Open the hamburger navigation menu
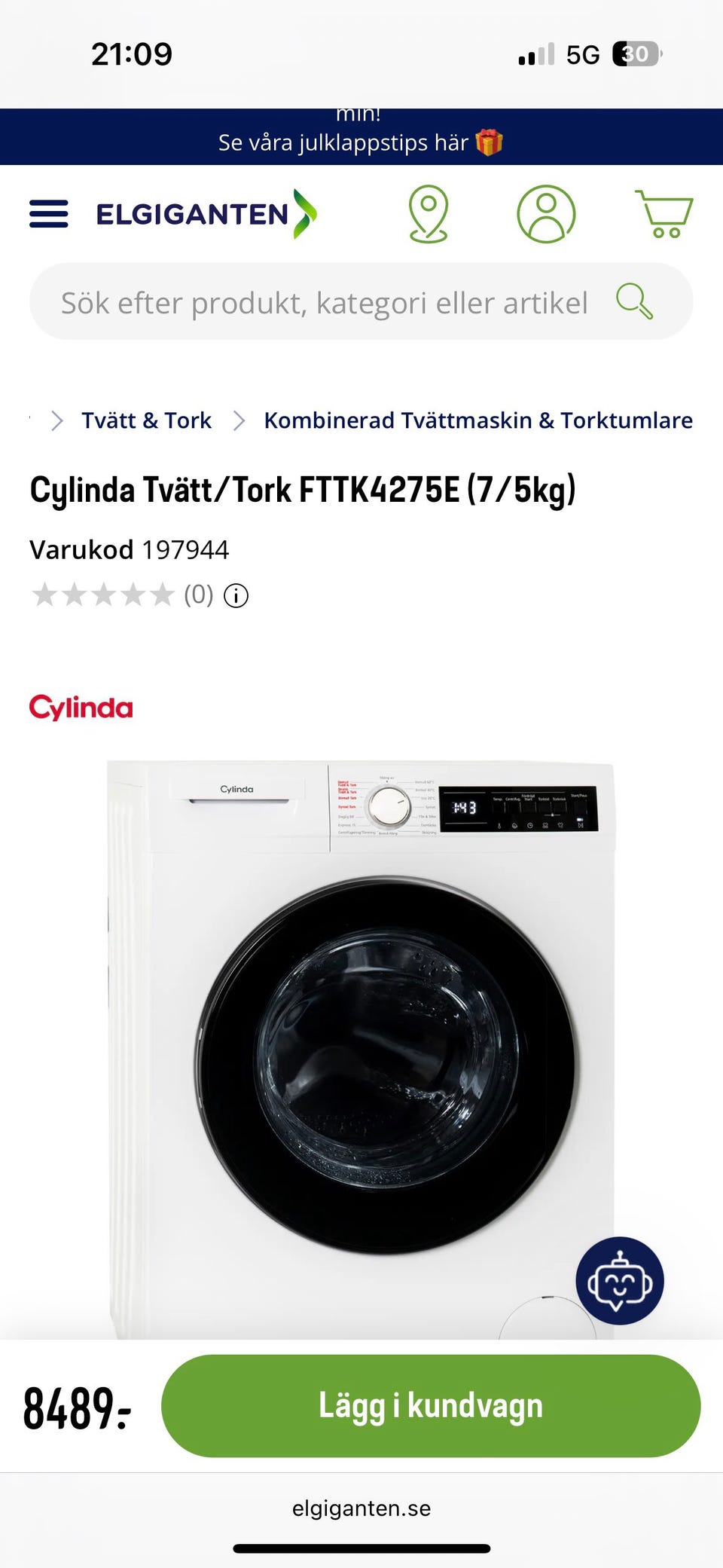 click(x=47, y=214)
